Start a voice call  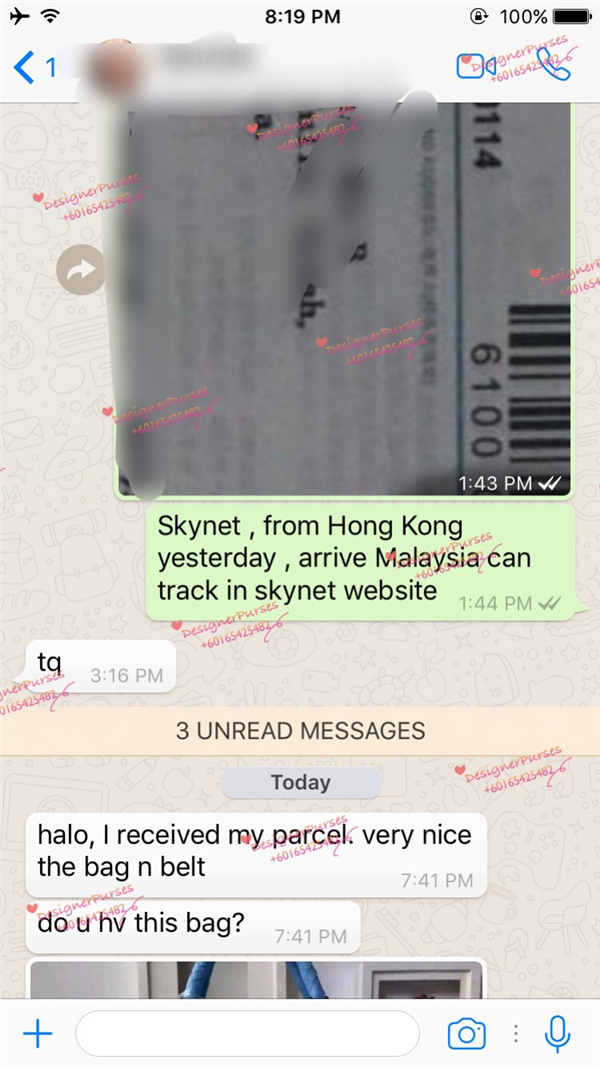click(553, 67)
